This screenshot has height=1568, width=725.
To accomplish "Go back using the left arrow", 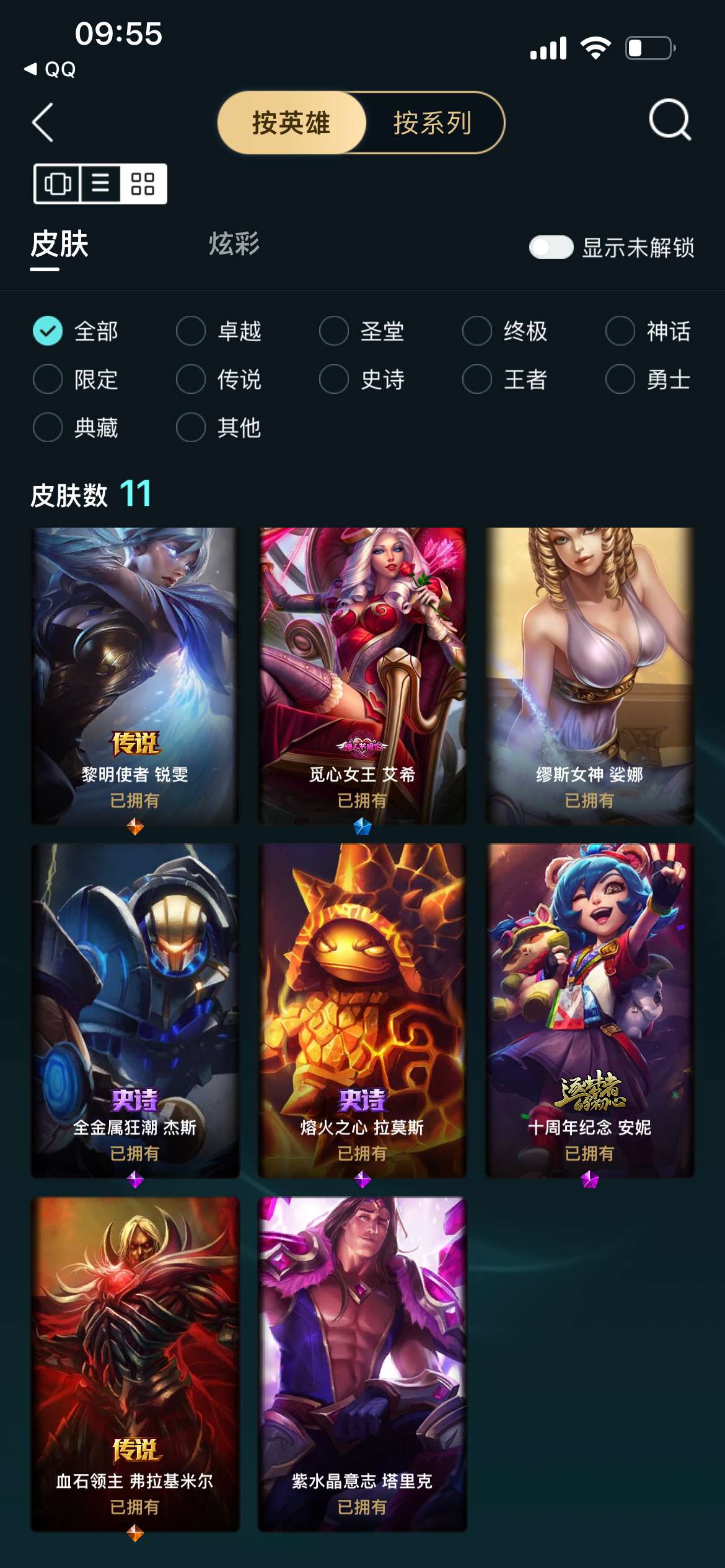I will click(42, 122).
